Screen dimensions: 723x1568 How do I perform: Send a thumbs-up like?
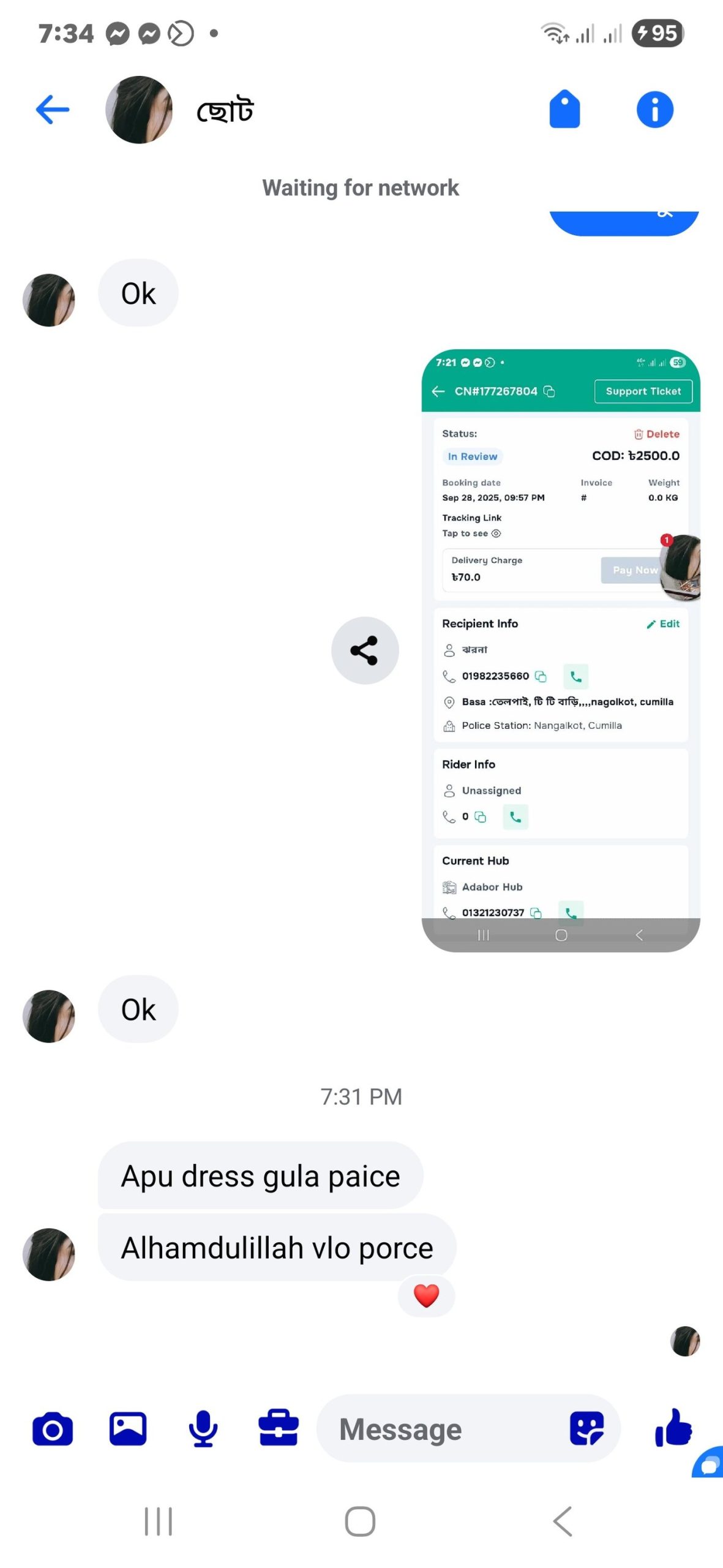[x=673, y=1428]
